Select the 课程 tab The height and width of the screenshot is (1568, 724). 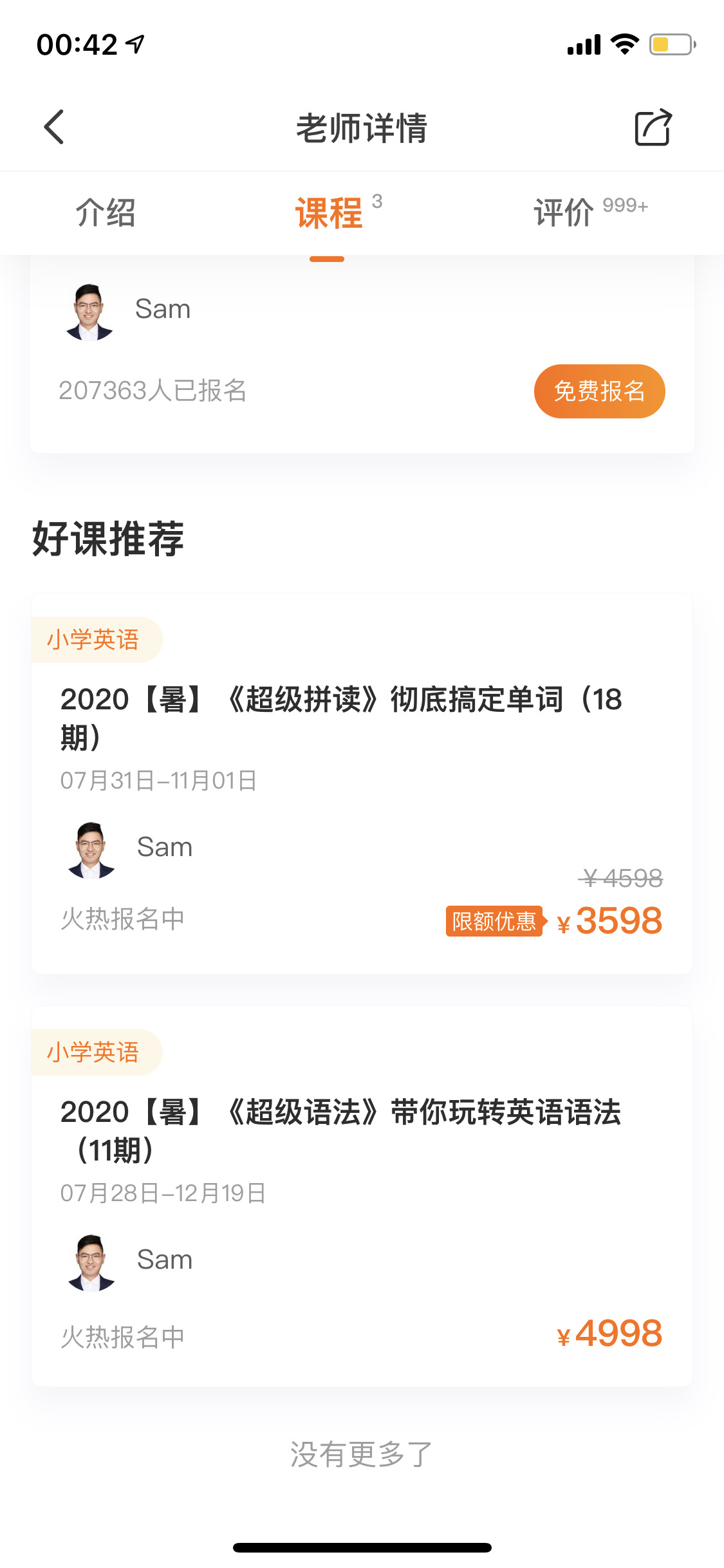[x=329, y=213]
